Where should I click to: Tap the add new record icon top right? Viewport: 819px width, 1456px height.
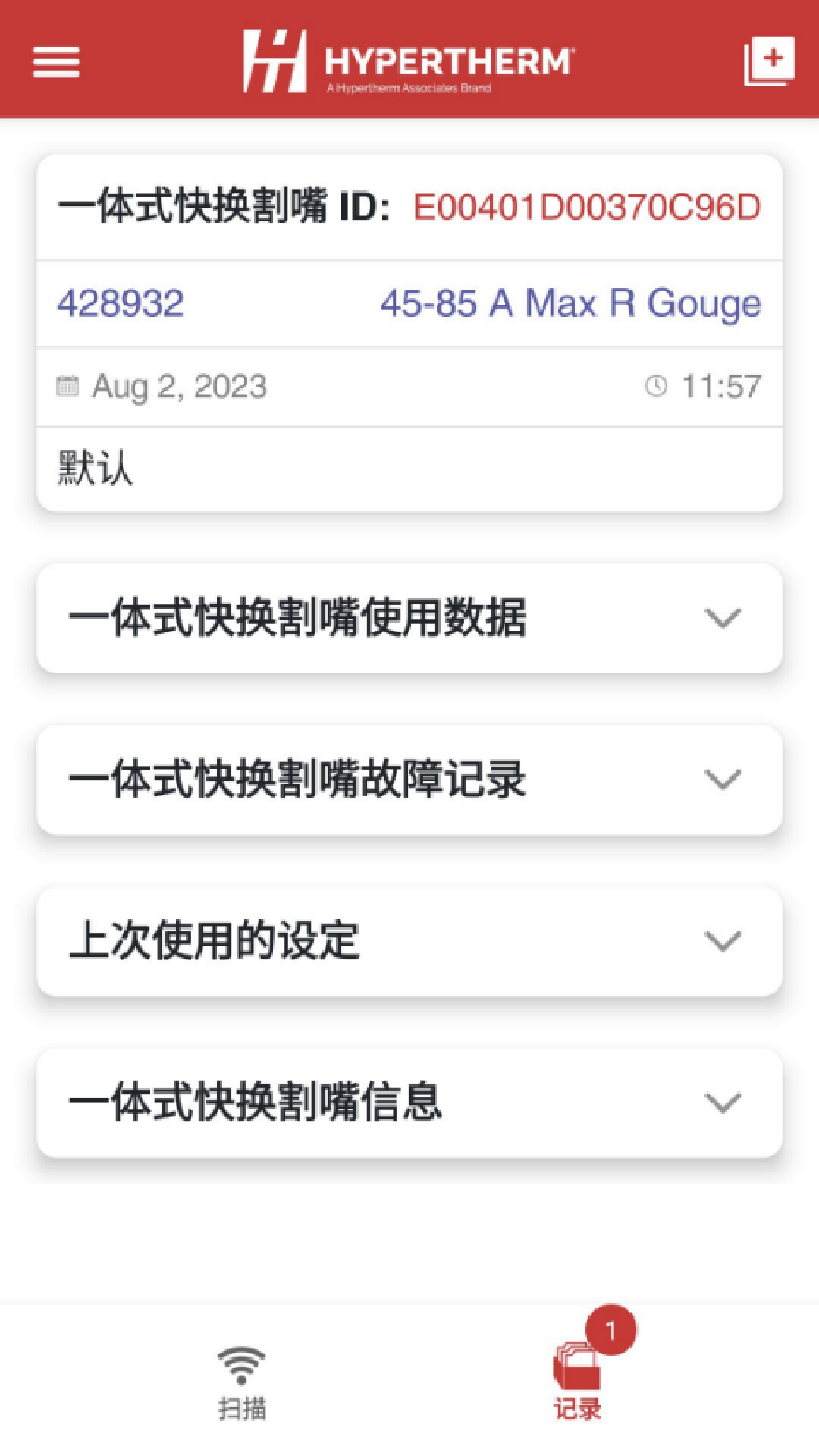pyautogui.click(x=770, y=61)
